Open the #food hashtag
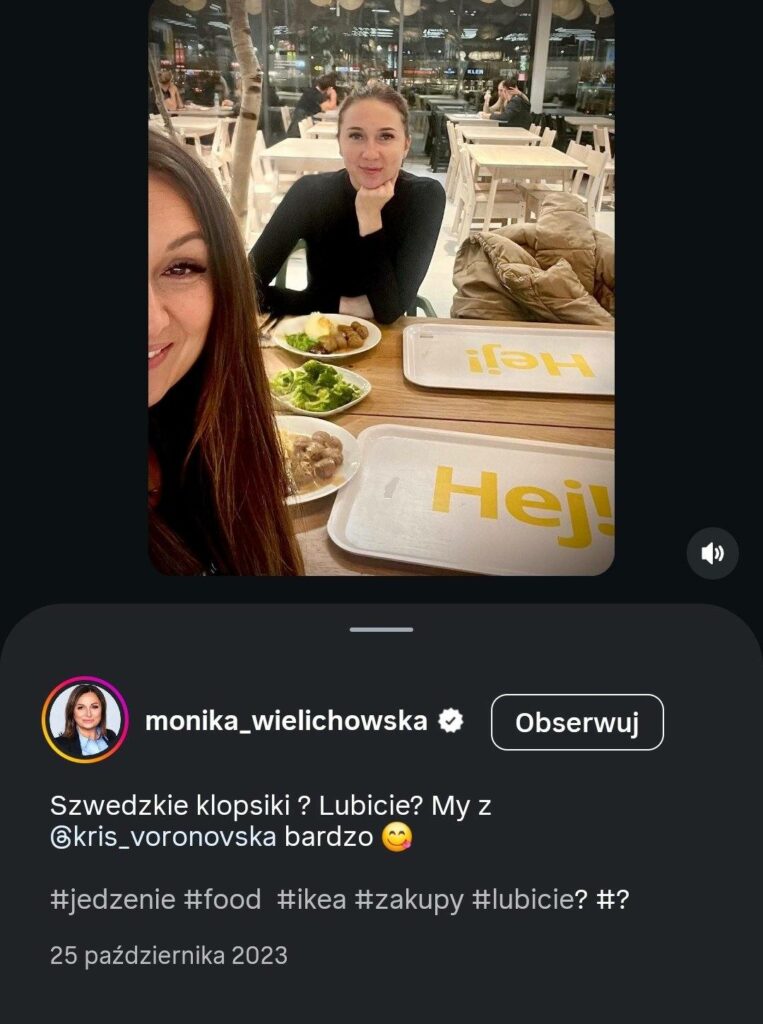 coord(222,900)
